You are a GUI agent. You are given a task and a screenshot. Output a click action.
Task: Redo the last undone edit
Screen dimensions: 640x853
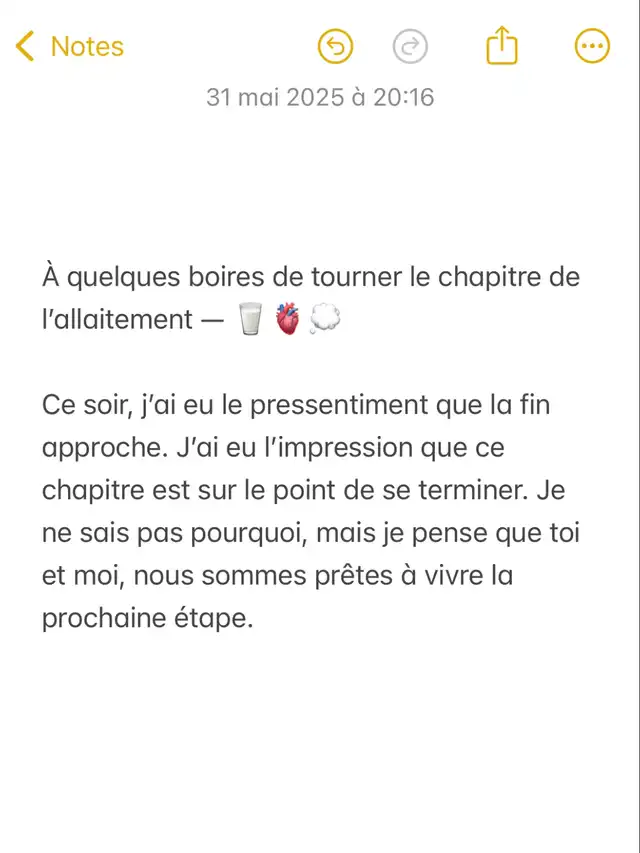pos(410,46)
